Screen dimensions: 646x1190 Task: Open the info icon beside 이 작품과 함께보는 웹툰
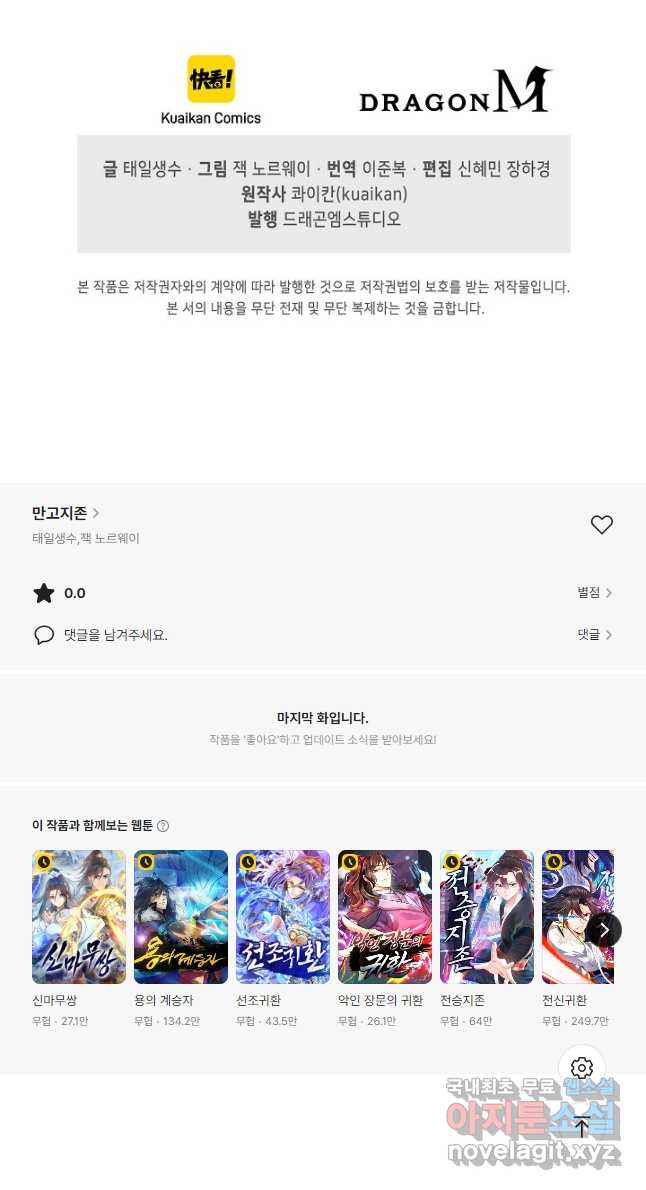pyautogui.click(x=163, y=826)
